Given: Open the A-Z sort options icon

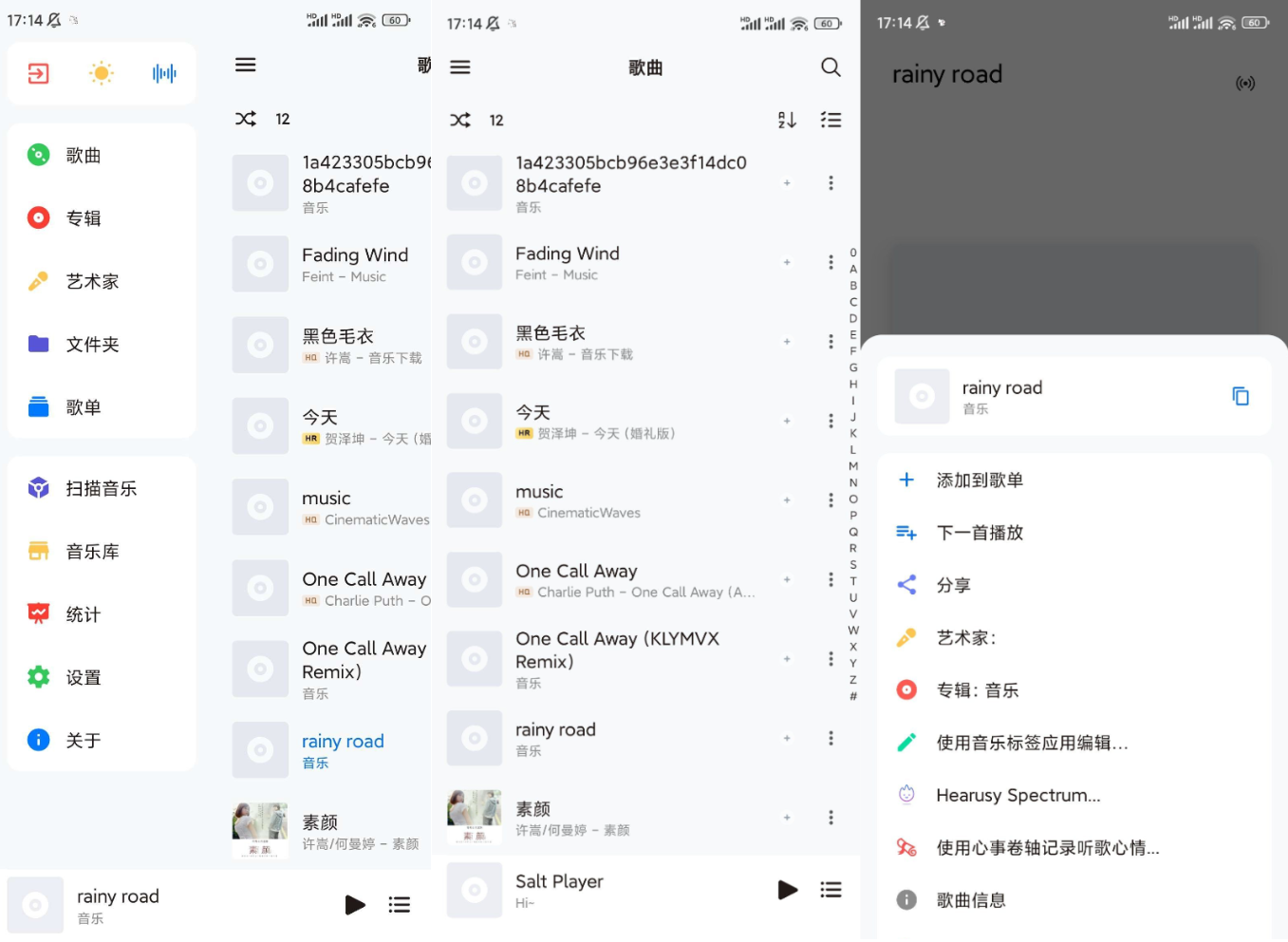Looking at the screenshot, I should [787, 120].
